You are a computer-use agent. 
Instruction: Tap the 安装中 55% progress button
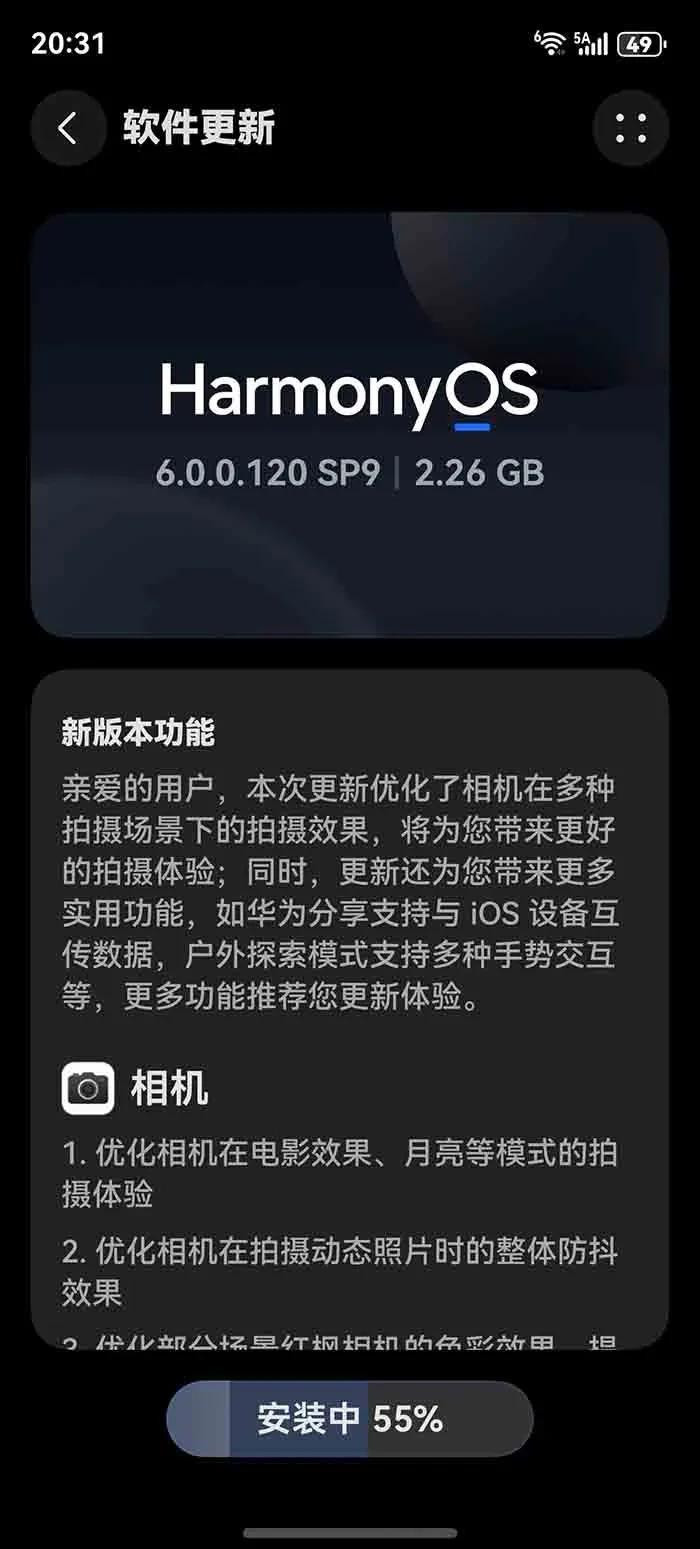point(350,1418)
